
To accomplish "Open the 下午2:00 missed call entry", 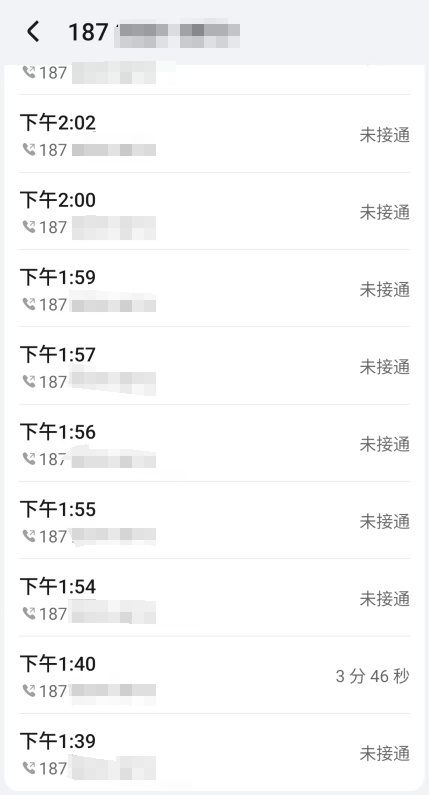I will coord(214,211).
